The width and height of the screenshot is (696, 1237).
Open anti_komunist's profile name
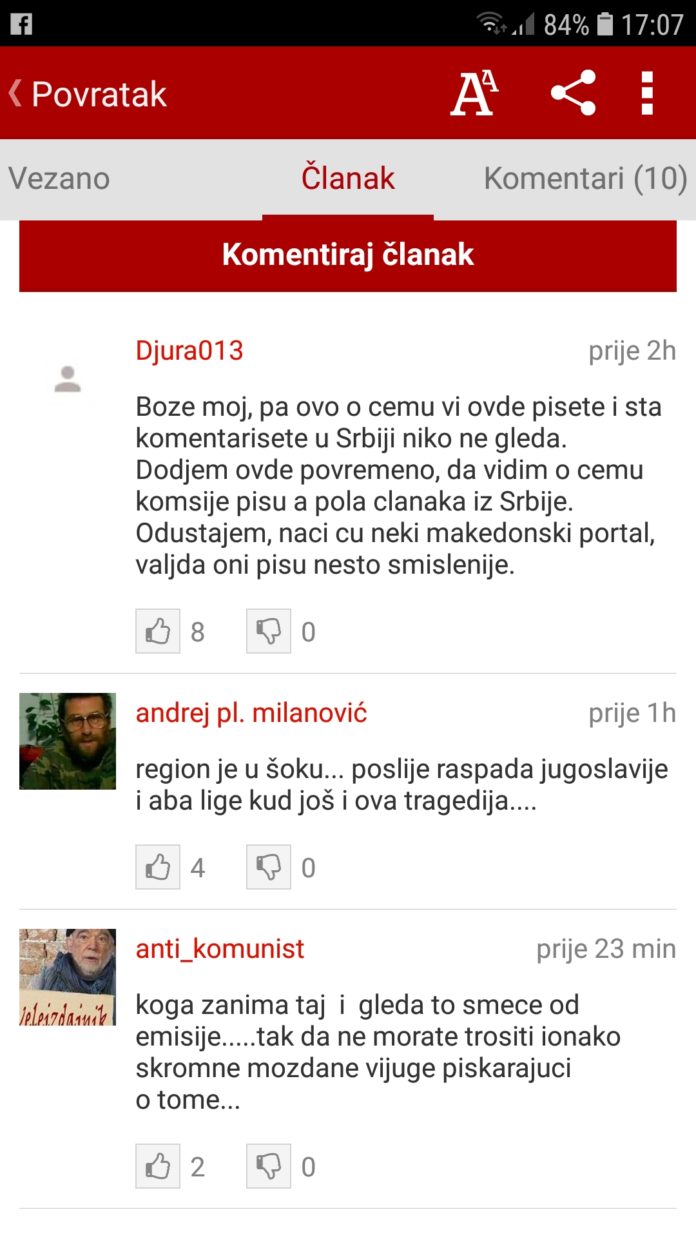pos(220,949)
